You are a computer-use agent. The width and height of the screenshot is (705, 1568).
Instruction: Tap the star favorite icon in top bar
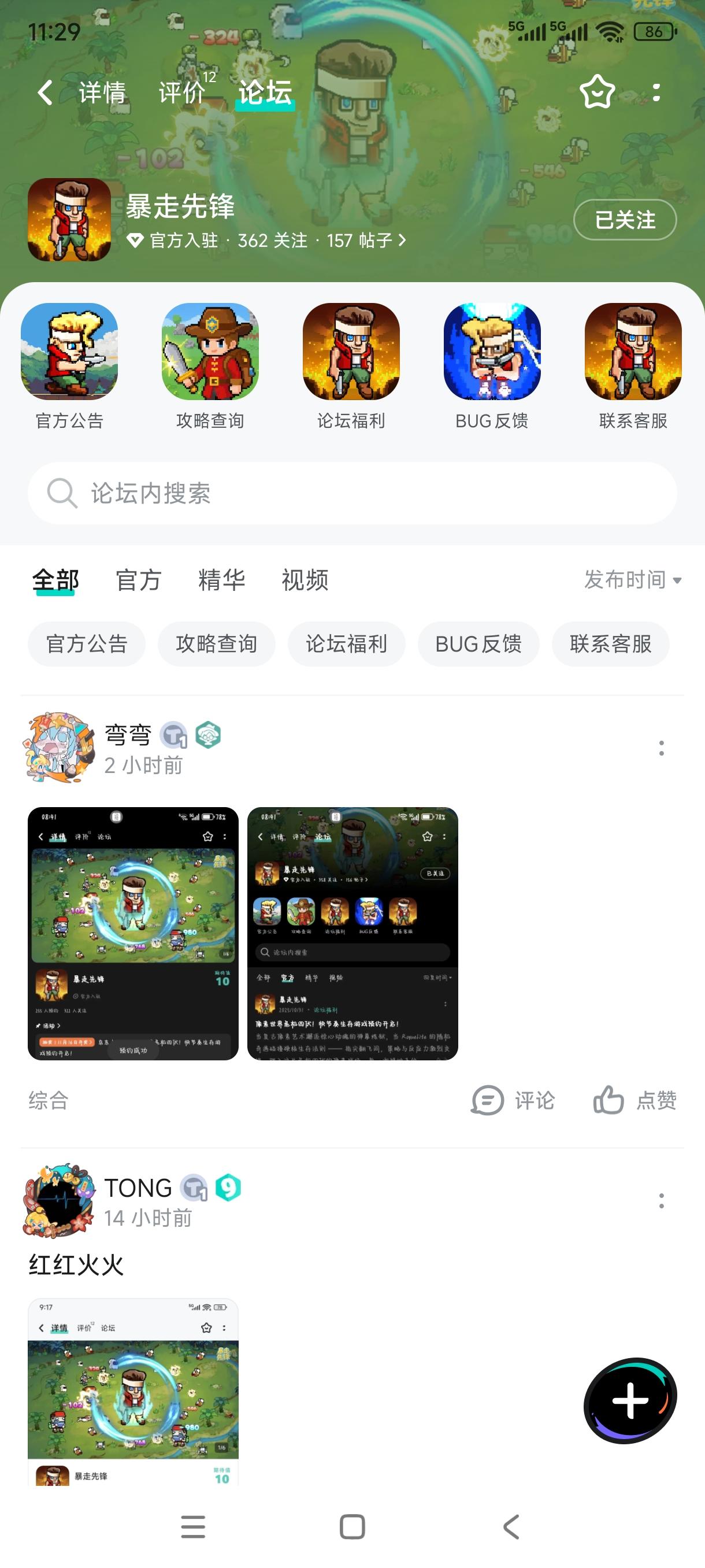(598, 93)
